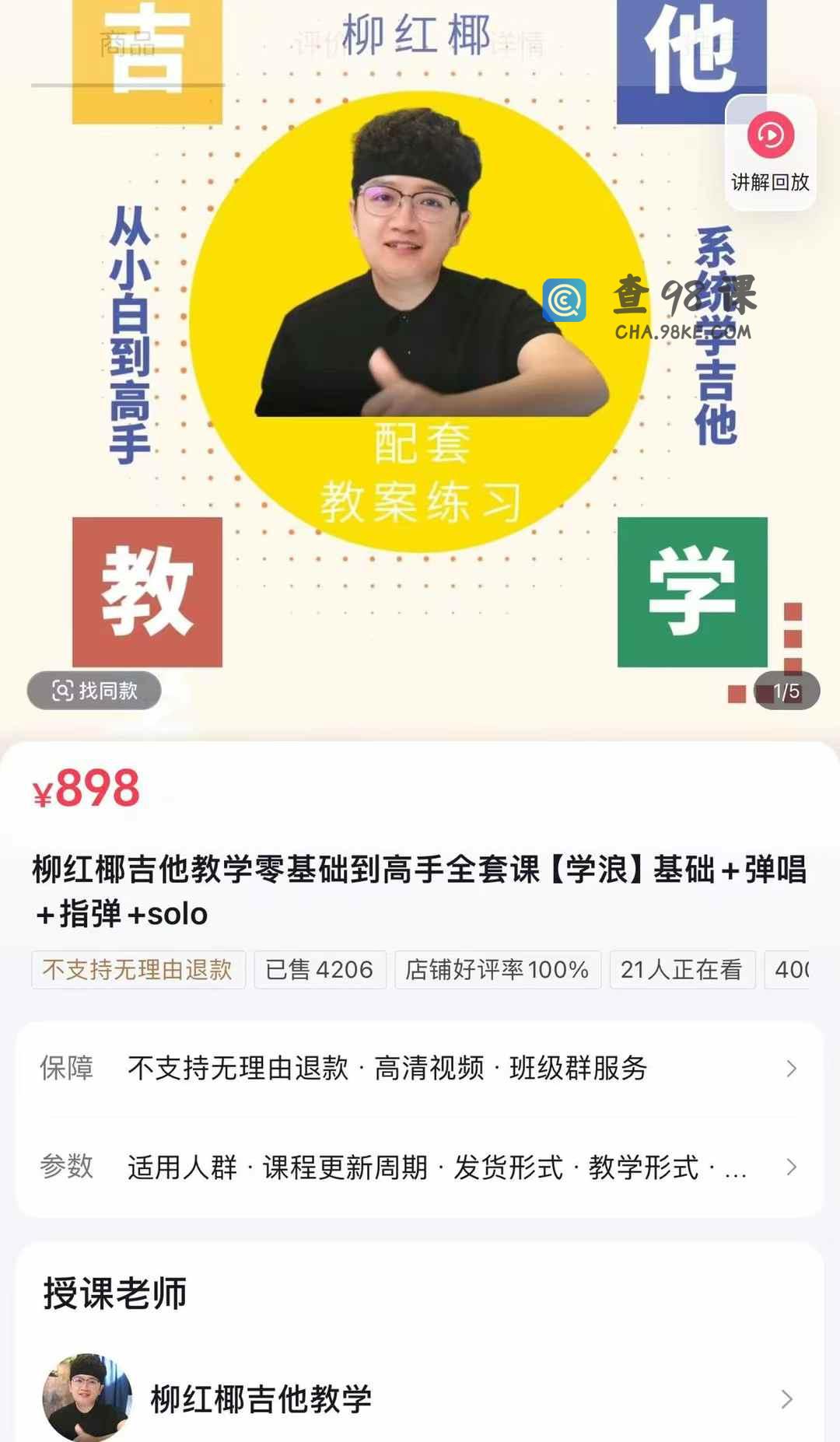Switch to the 商品 tab
The width and height of the screenshot is (840, 1442).
[127, 45]
